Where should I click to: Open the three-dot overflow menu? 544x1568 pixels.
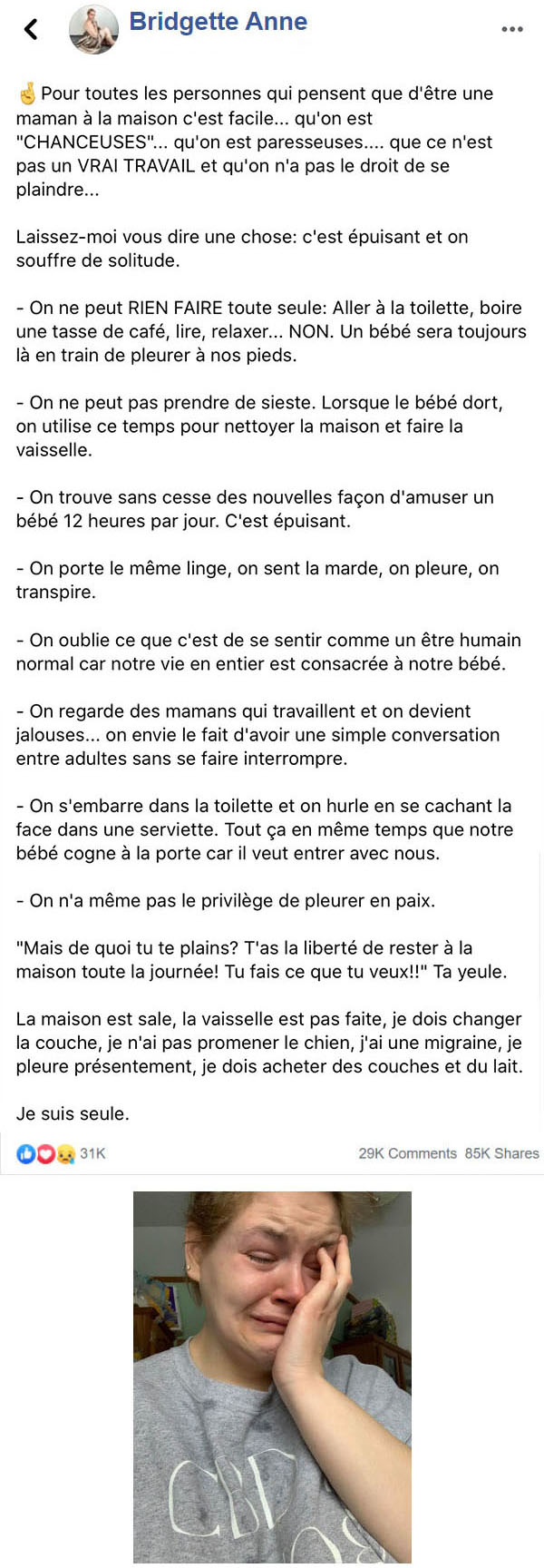[512, 29]
